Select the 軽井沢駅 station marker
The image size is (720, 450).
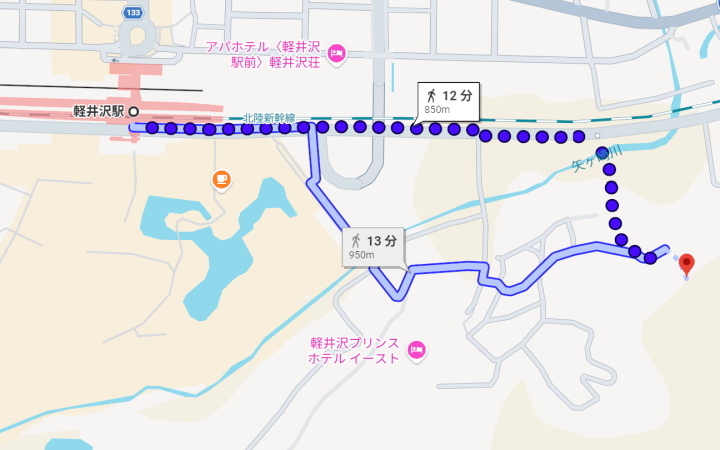(x=133, y=112)
